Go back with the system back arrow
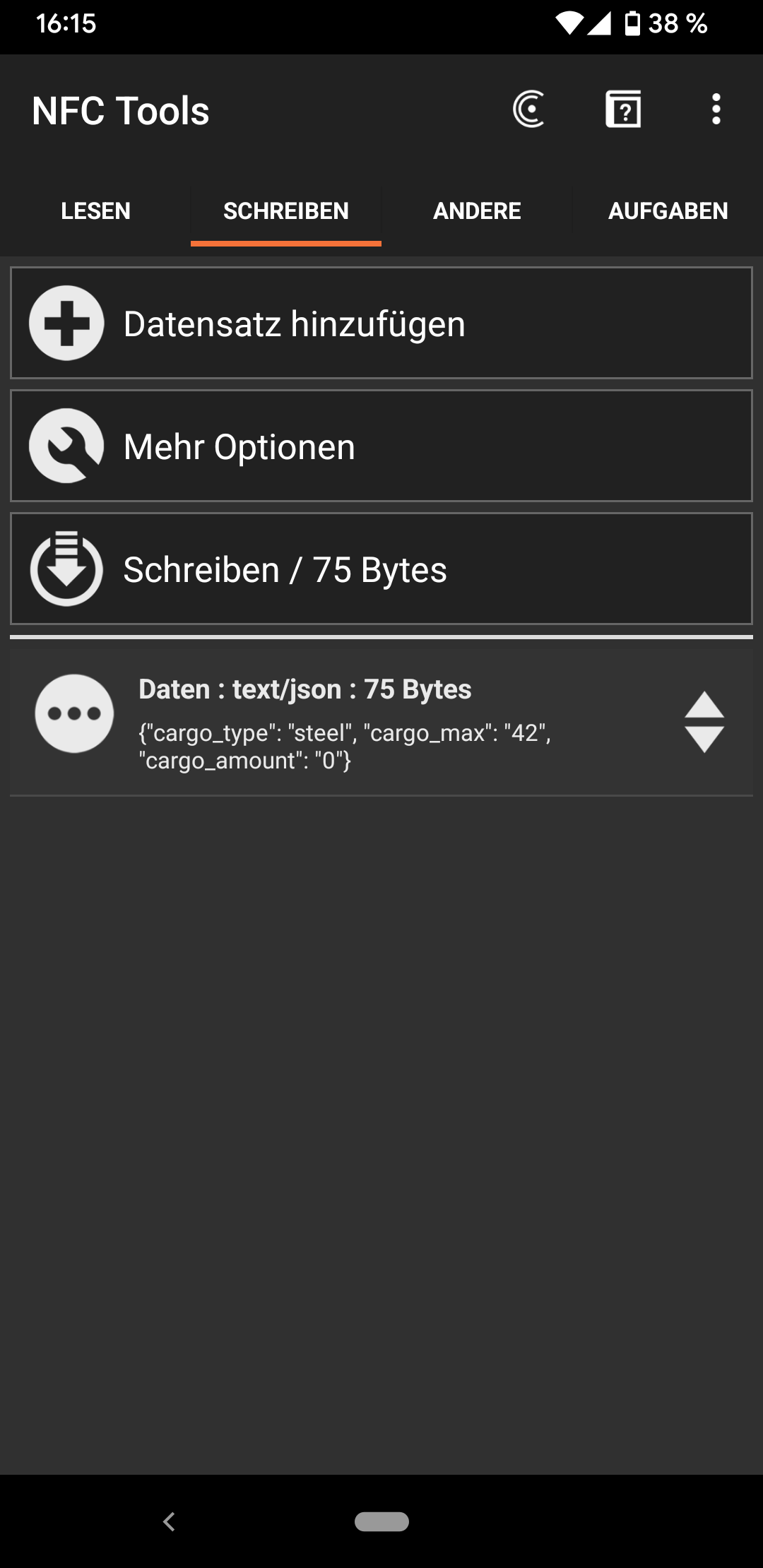The width and height of the screenshot is (763, 1568). pos(169,1521)
